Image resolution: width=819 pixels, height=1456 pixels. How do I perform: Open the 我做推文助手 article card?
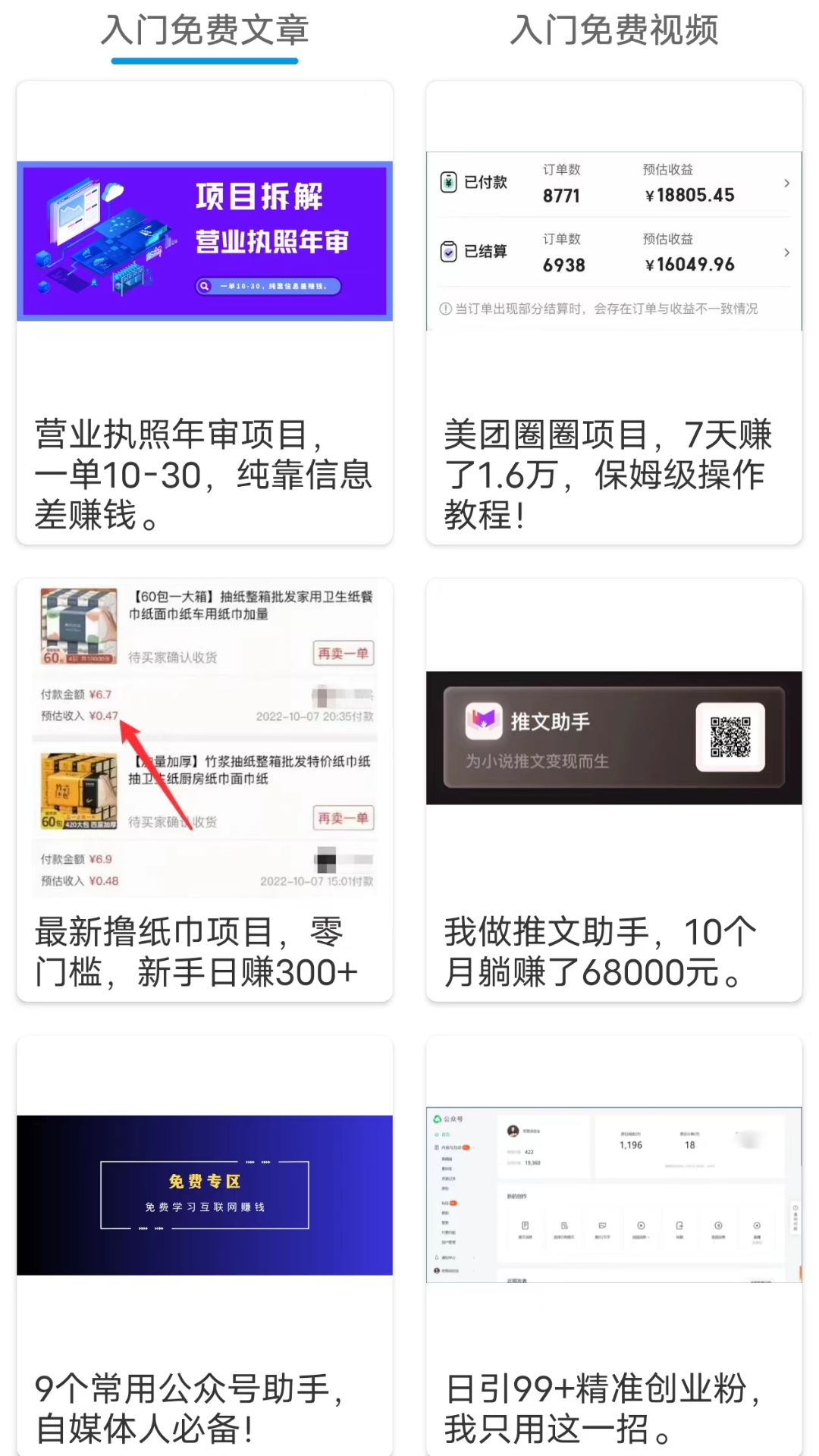point(614,789)
